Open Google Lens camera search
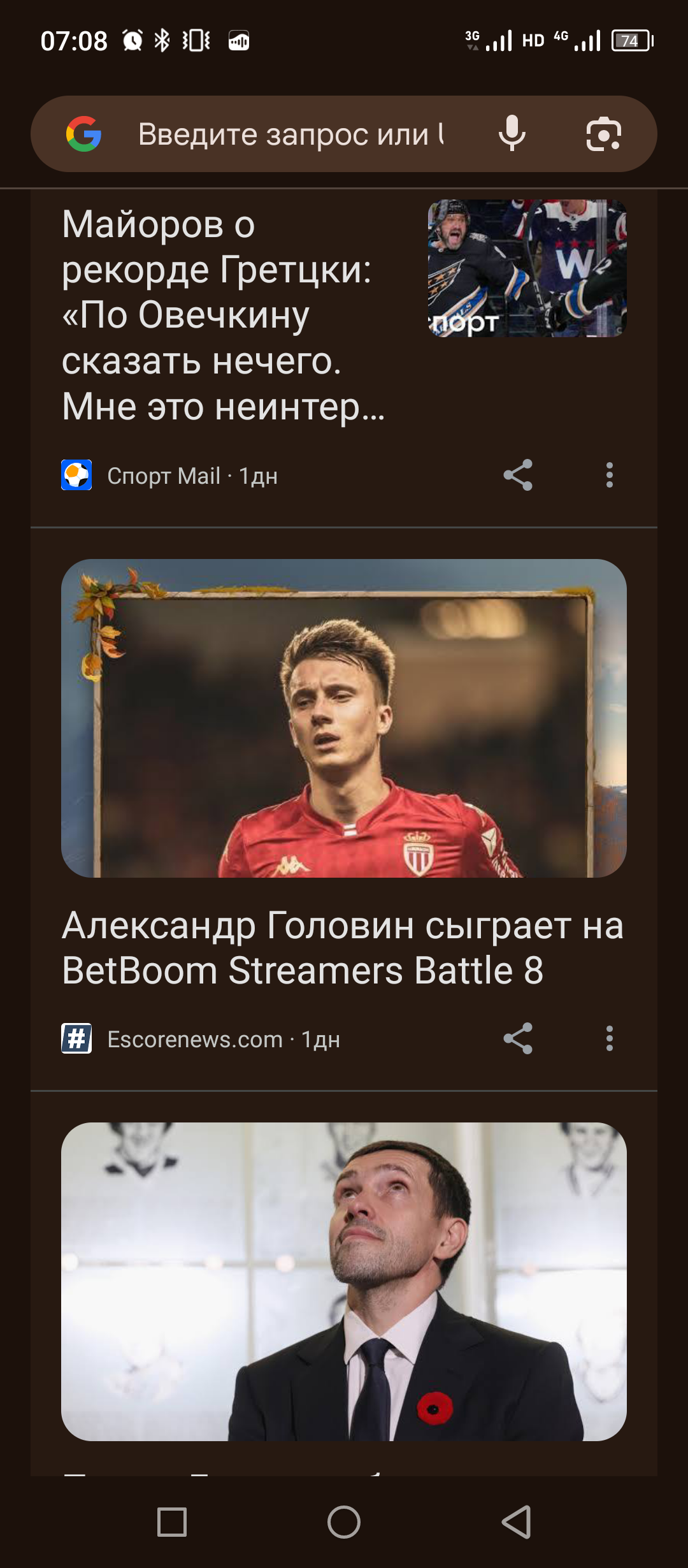The width and height of the screenshot is (688, 1568). tap(603, 134)
